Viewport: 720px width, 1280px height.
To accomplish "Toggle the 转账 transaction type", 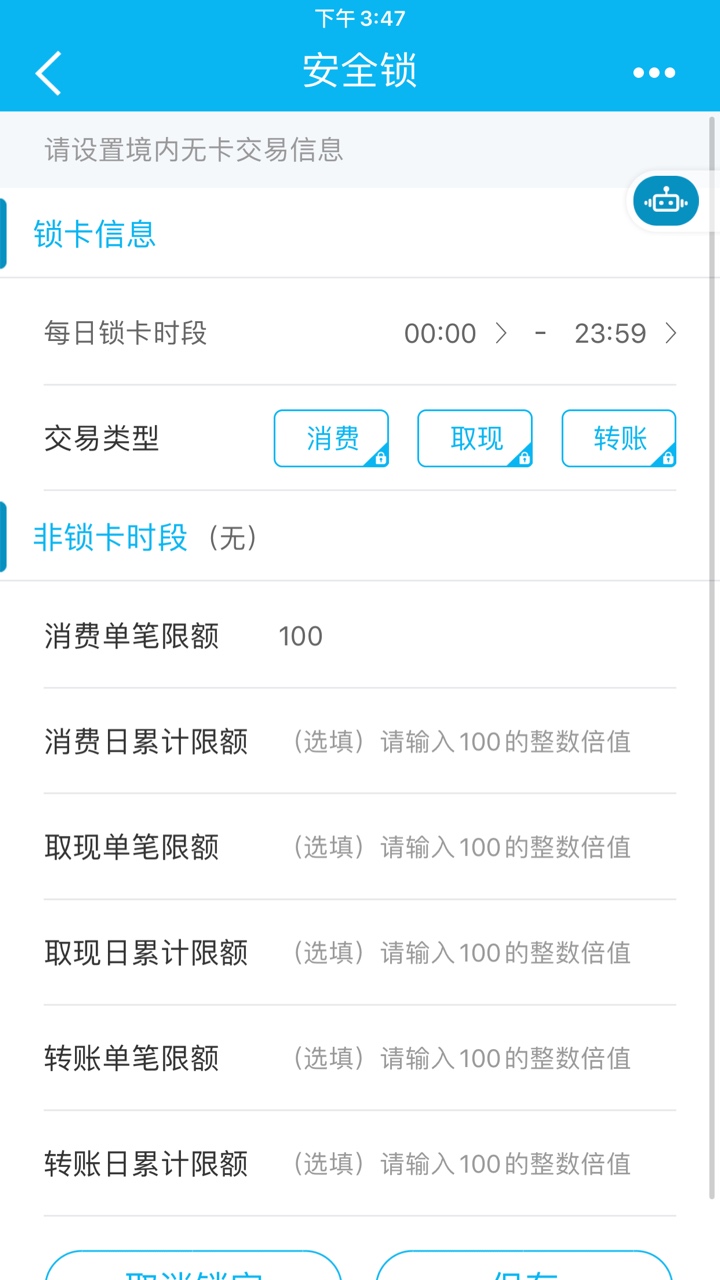I will tap(619, 438).
